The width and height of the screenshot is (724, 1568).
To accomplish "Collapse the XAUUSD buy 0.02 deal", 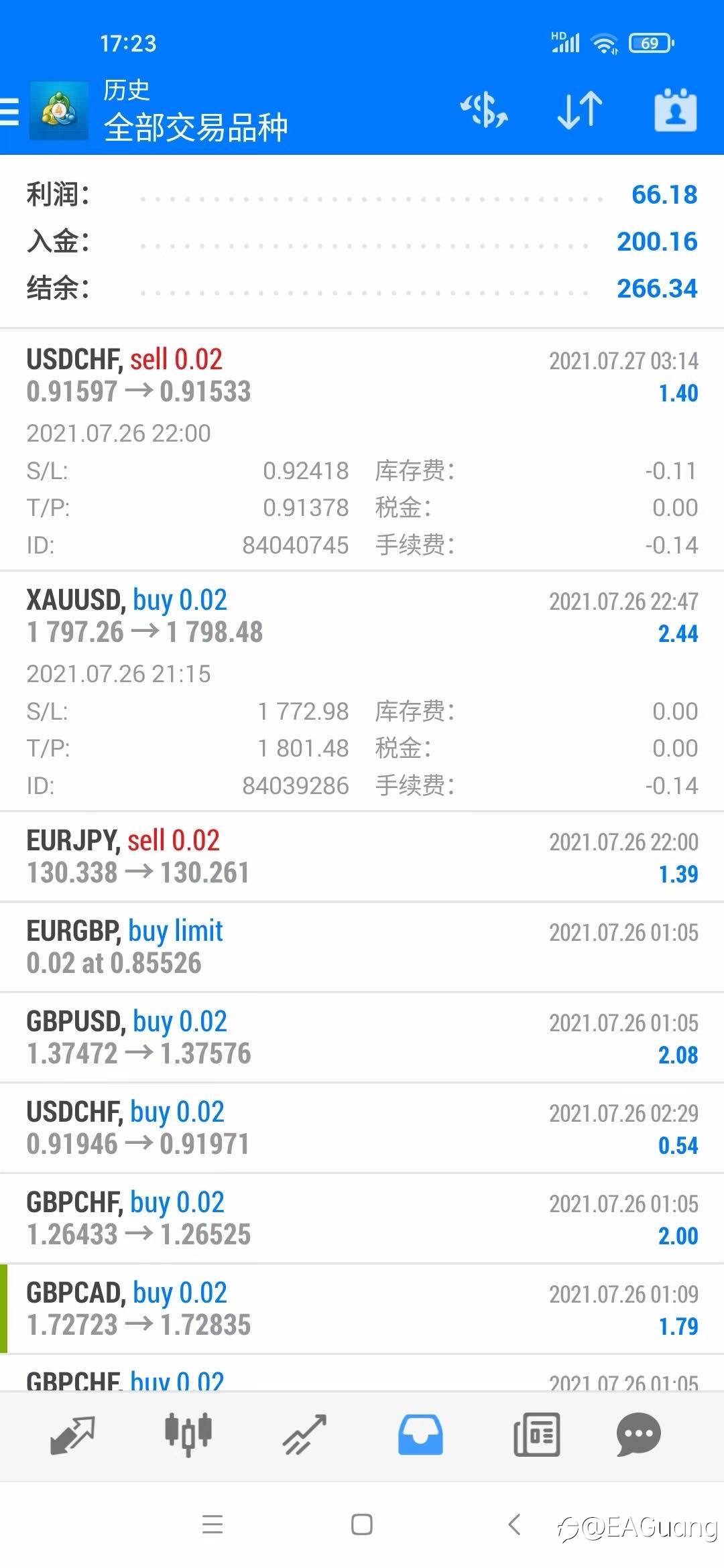I will (362, 691).
